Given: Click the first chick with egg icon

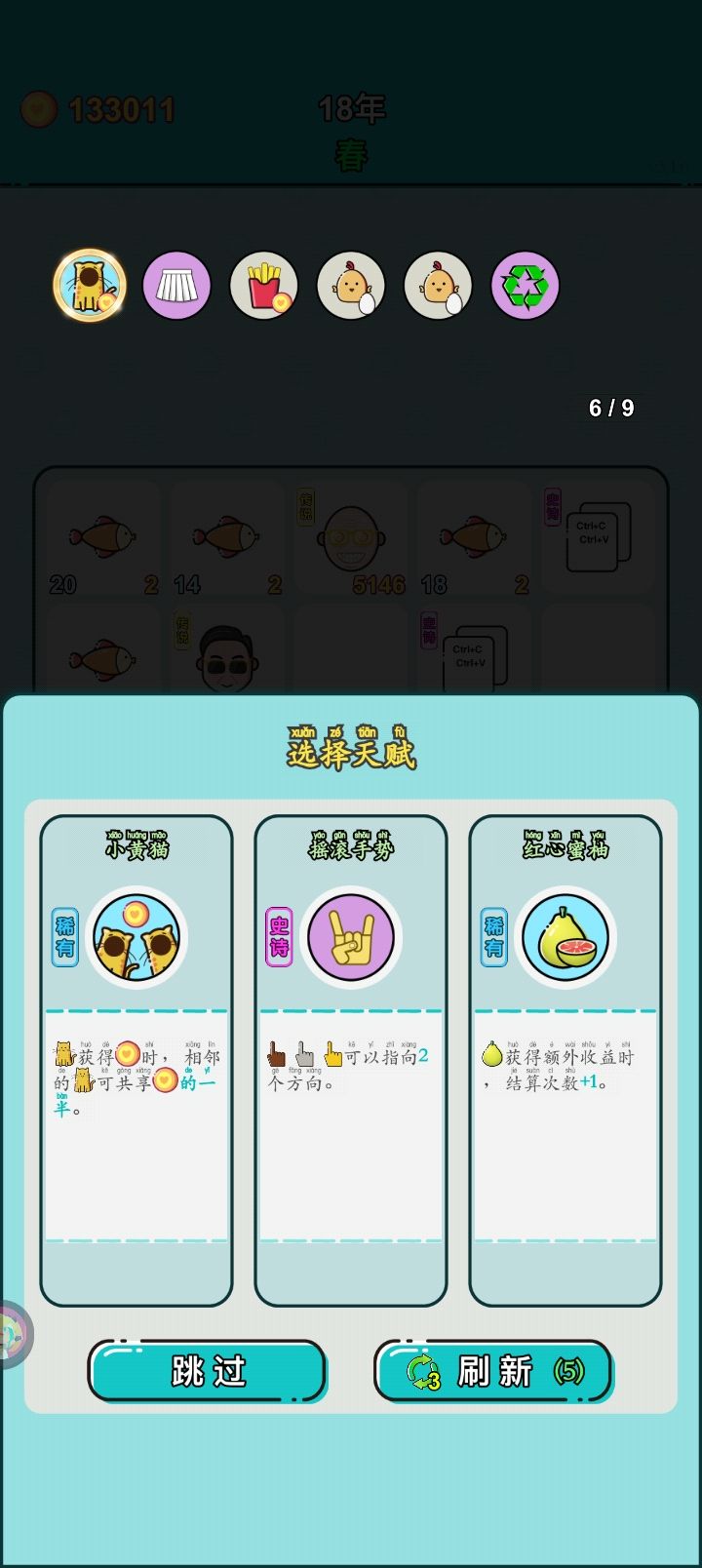Looking at the screenshot, I should point(350,285).
